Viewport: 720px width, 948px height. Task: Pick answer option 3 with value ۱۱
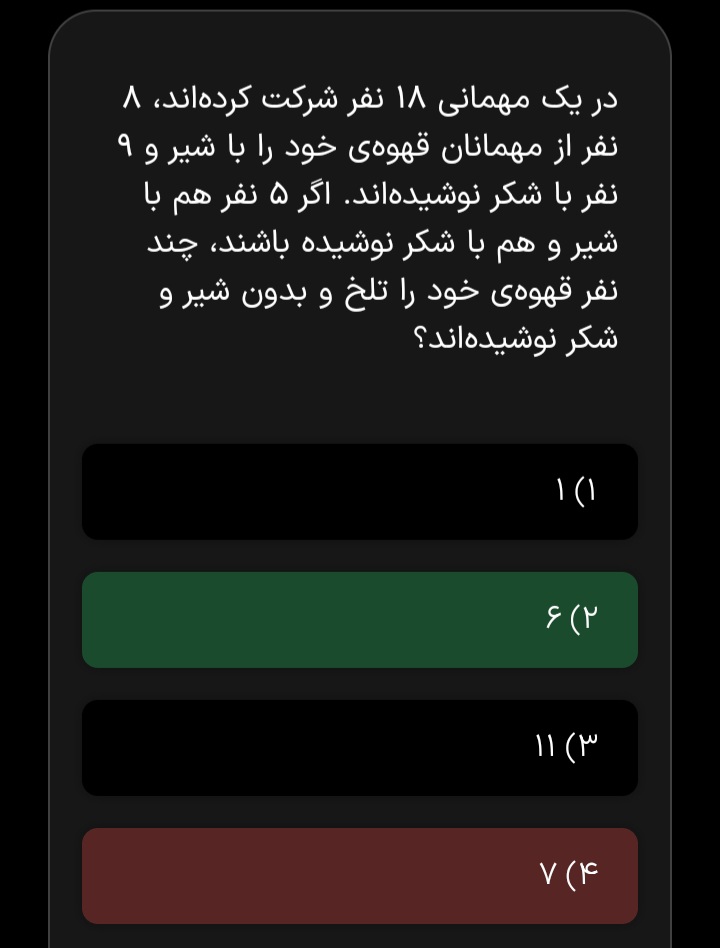[x=360, y=748]
